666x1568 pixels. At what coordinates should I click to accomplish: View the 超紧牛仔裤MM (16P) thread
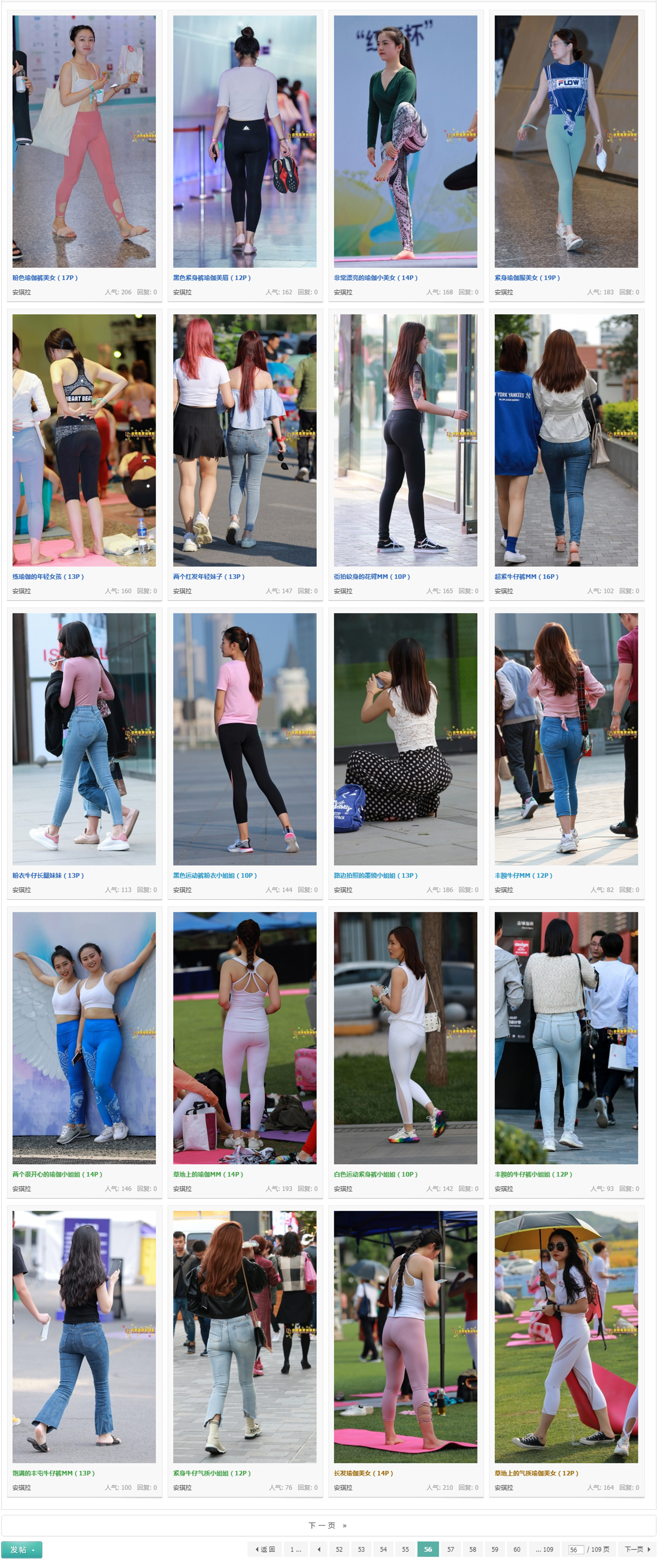526,576
